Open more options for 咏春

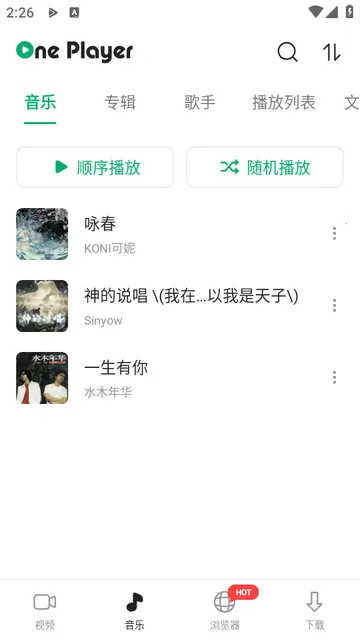click(x=334, y=233)
